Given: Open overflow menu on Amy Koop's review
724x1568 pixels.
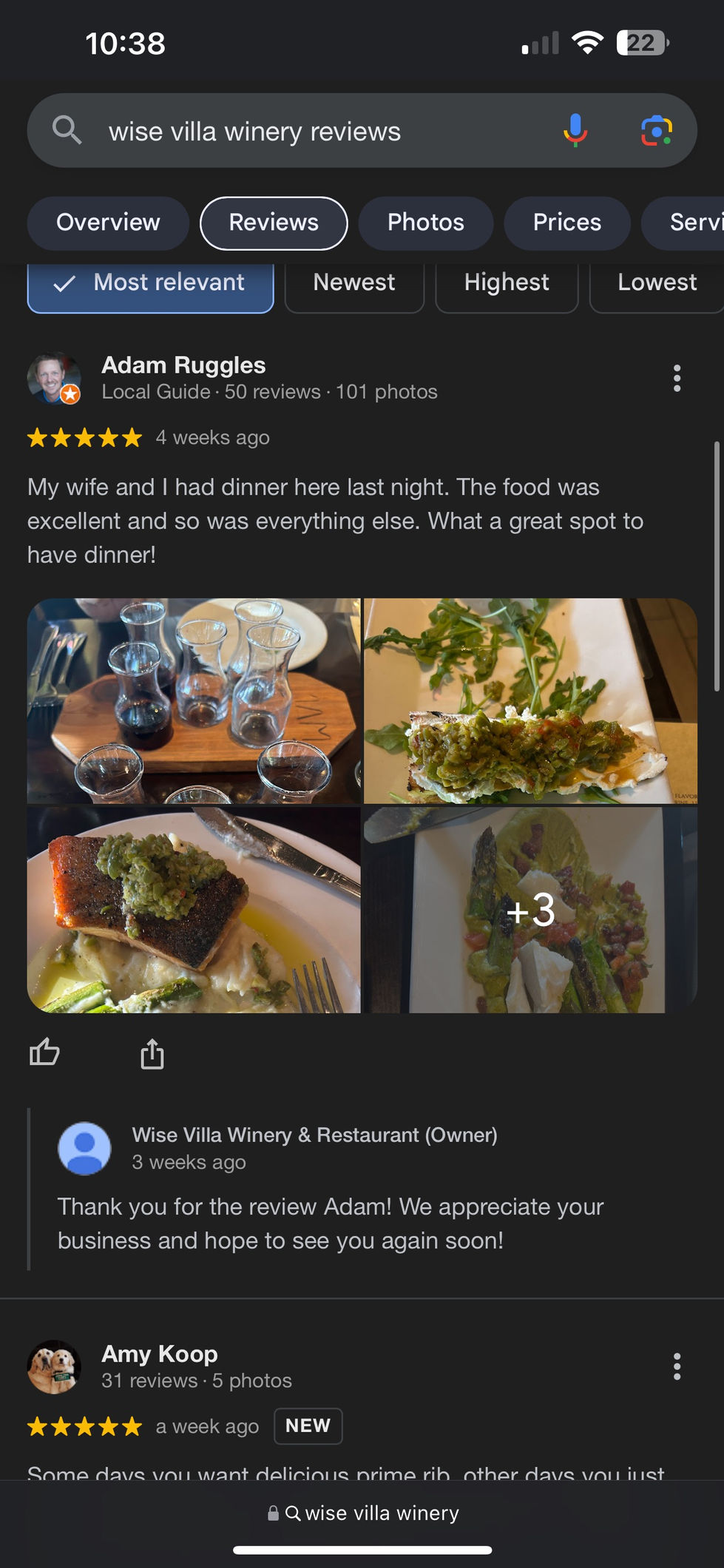Looking at the screenshot, I should tap(676, 1367).
